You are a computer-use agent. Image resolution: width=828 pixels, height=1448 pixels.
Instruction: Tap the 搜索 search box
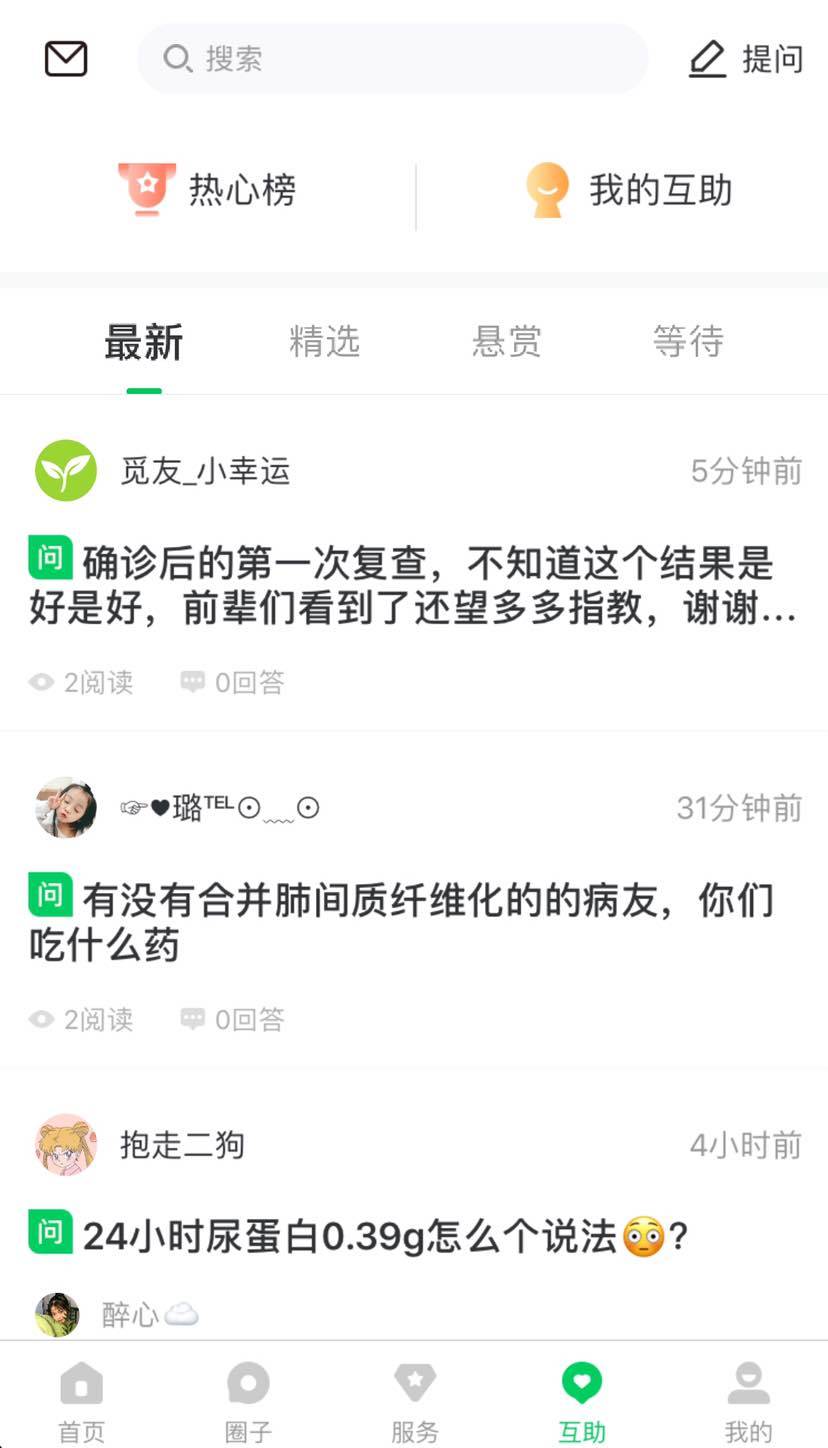pos(392,59)
